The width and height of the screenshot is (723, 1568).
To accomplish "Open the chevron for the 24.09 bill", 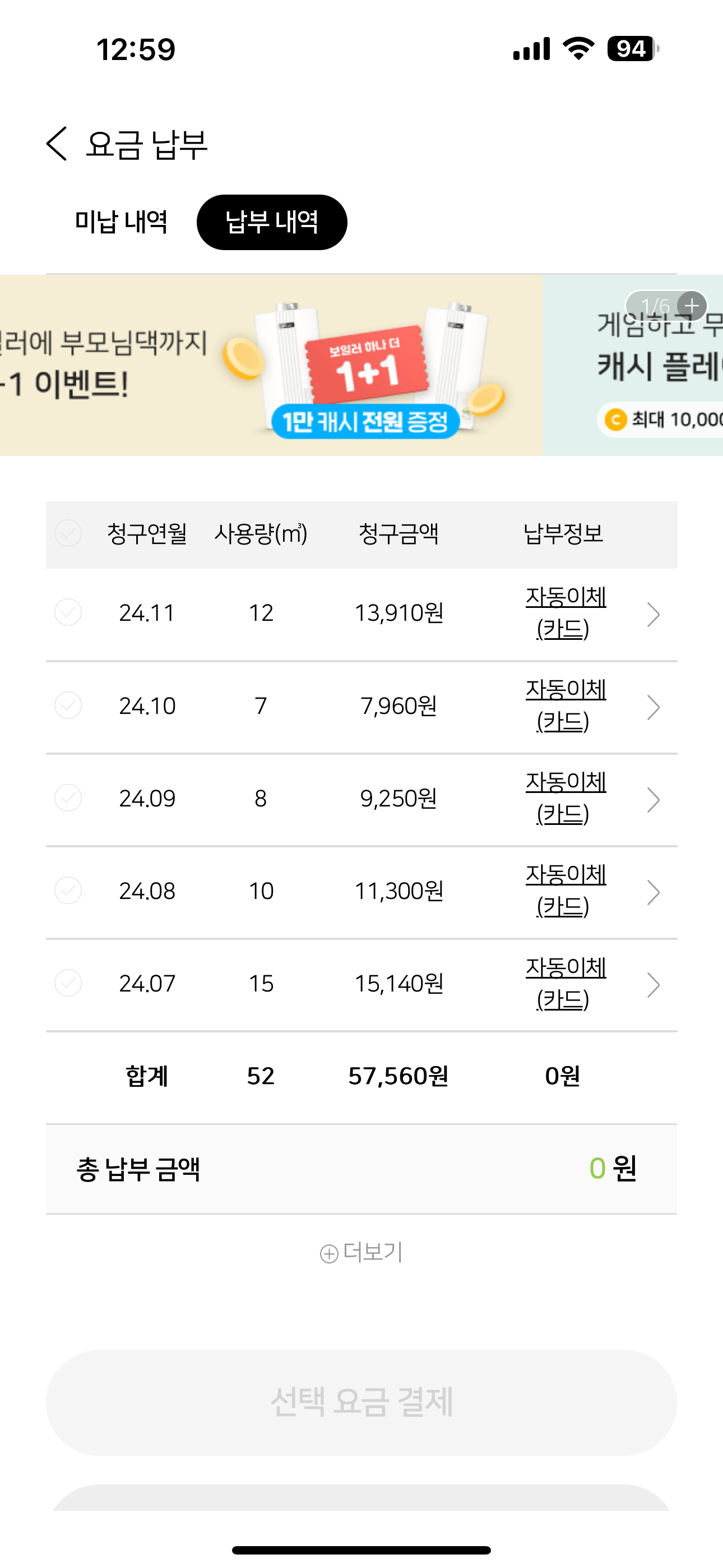I will click(x=653, y=800).
